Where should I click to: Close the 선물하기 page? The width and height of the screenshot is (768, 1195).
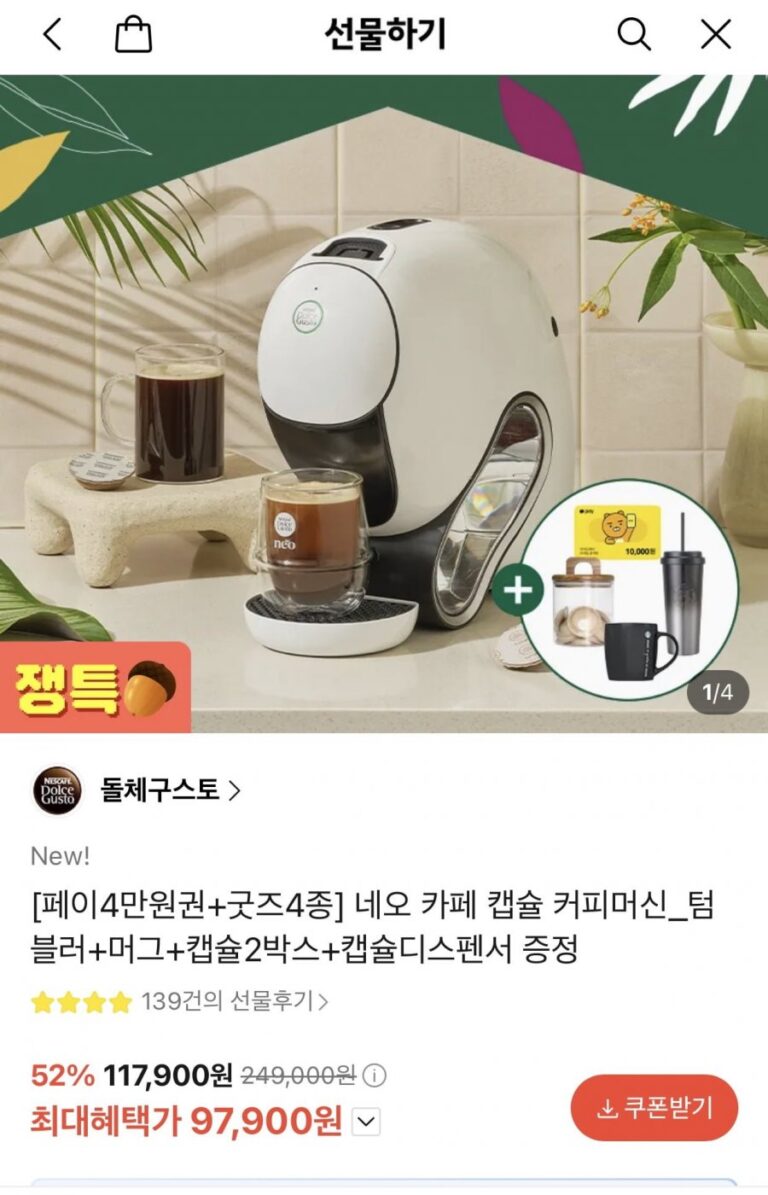coord(715,36)
